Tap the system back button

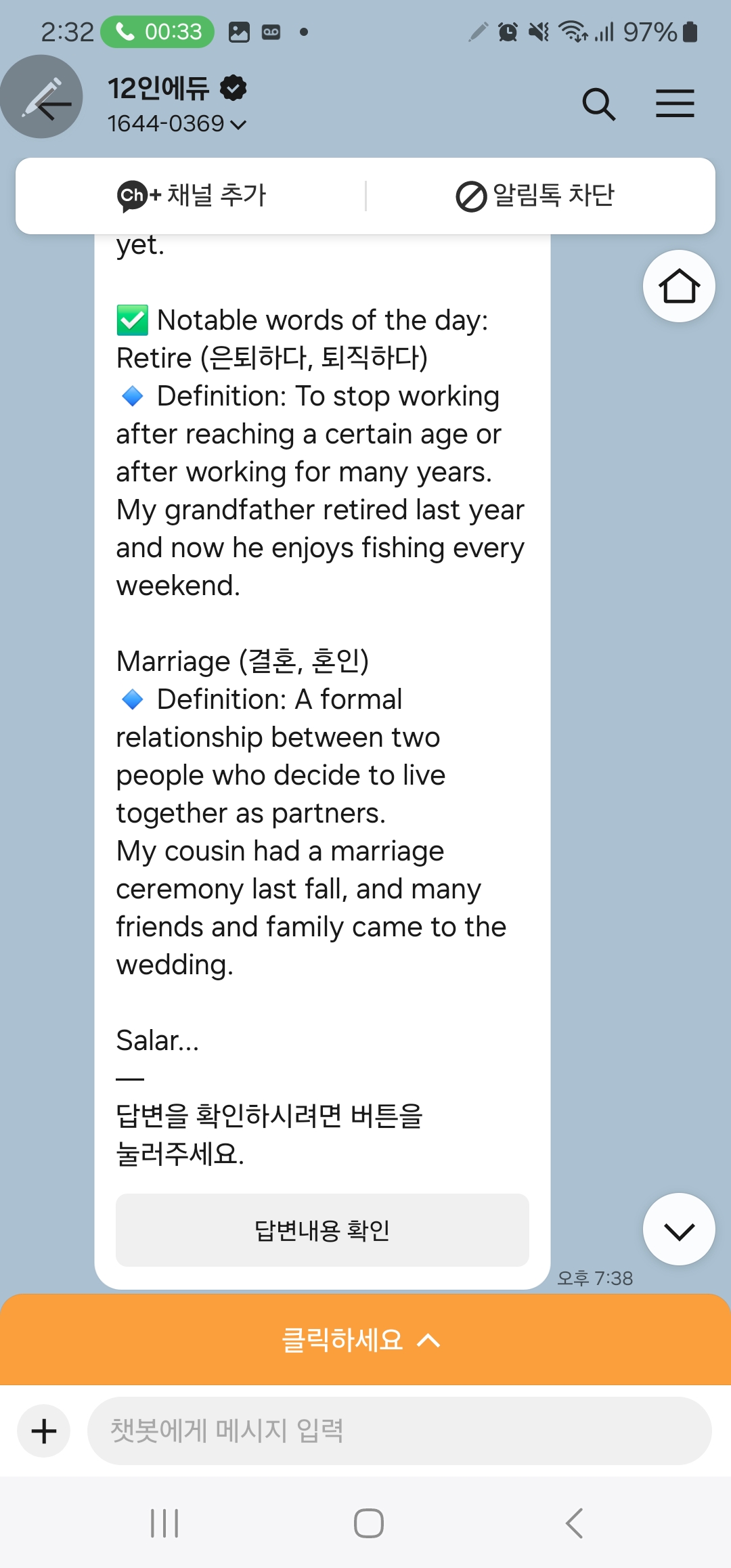pyautogui.click(x=574, y=1523)
